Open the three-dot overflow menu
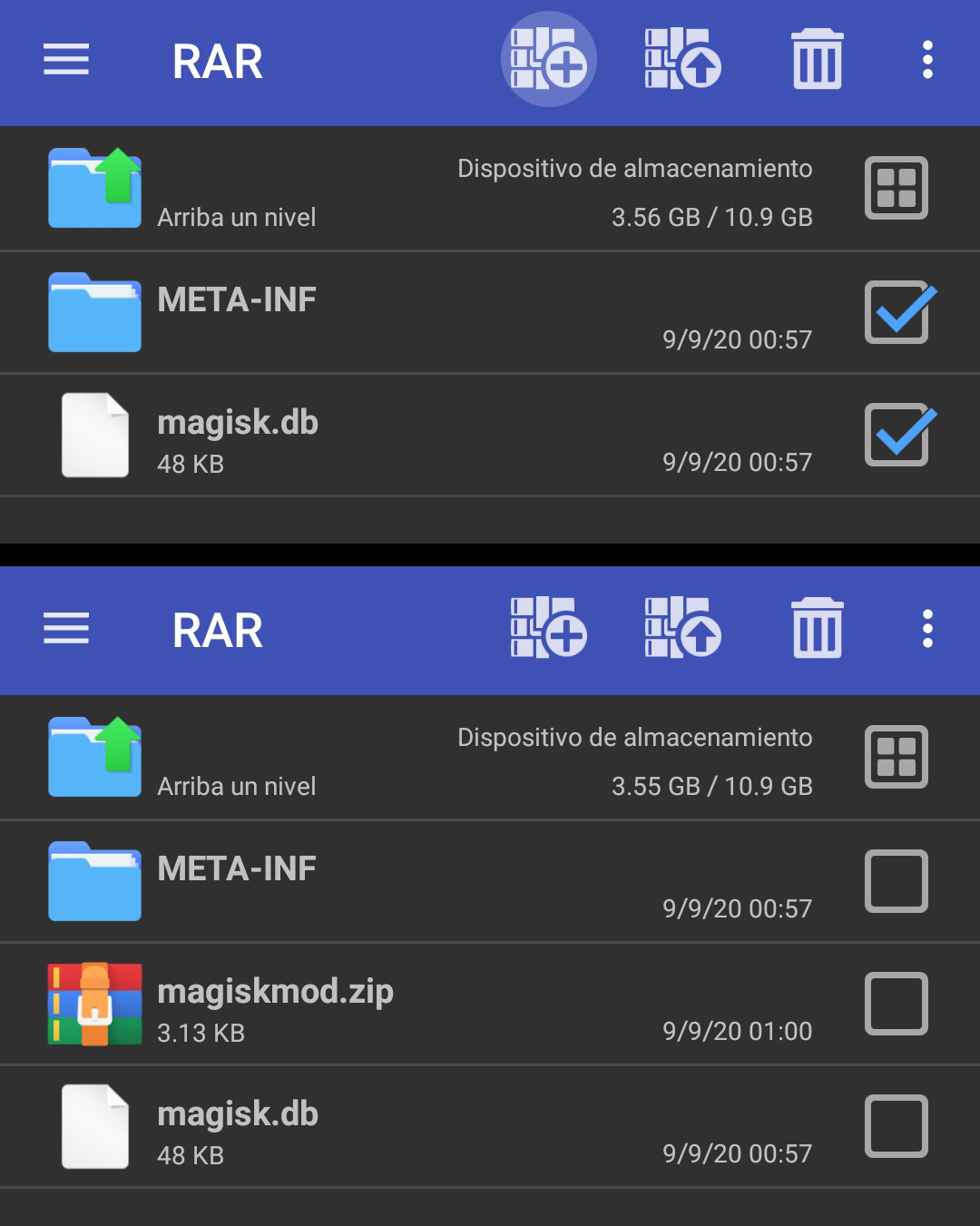Viewport: 980px width, 1226px height. tap(927, 60)
